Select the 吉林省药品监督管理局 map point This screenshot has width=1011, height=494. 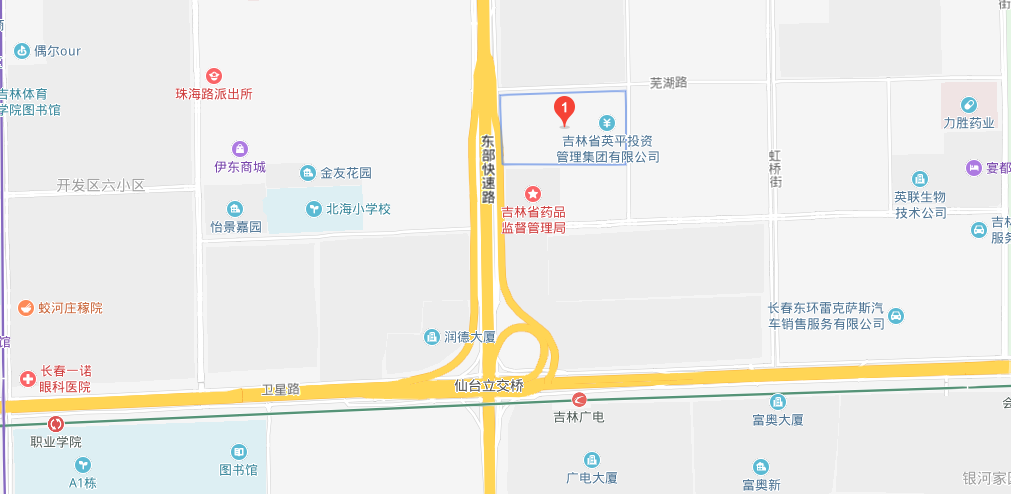pyautogui.click(x=533, y=192)
